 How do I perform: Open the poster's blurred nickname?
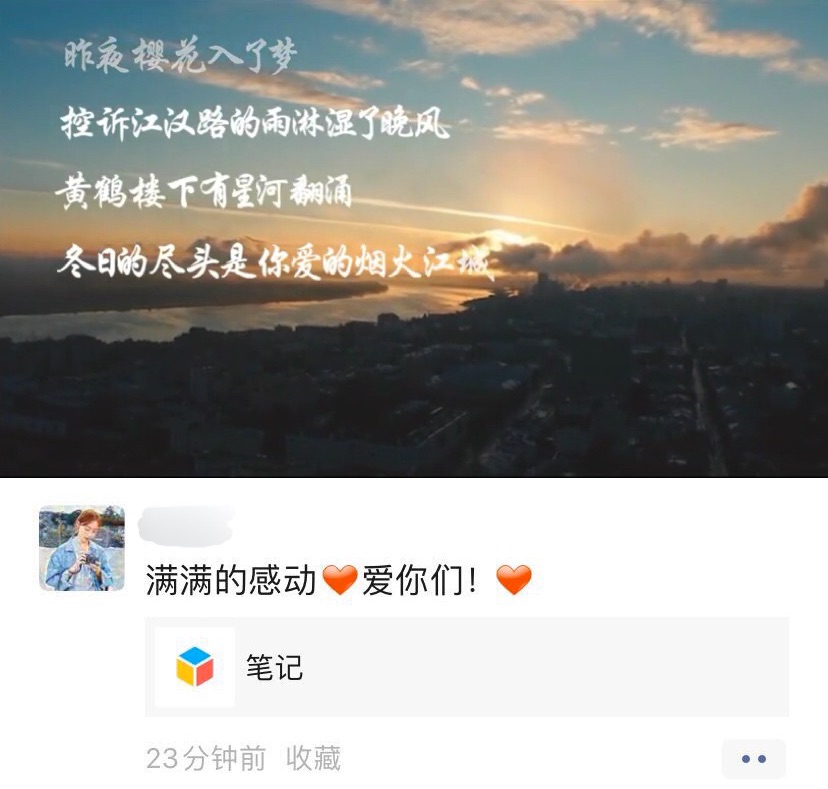point(186,524)
